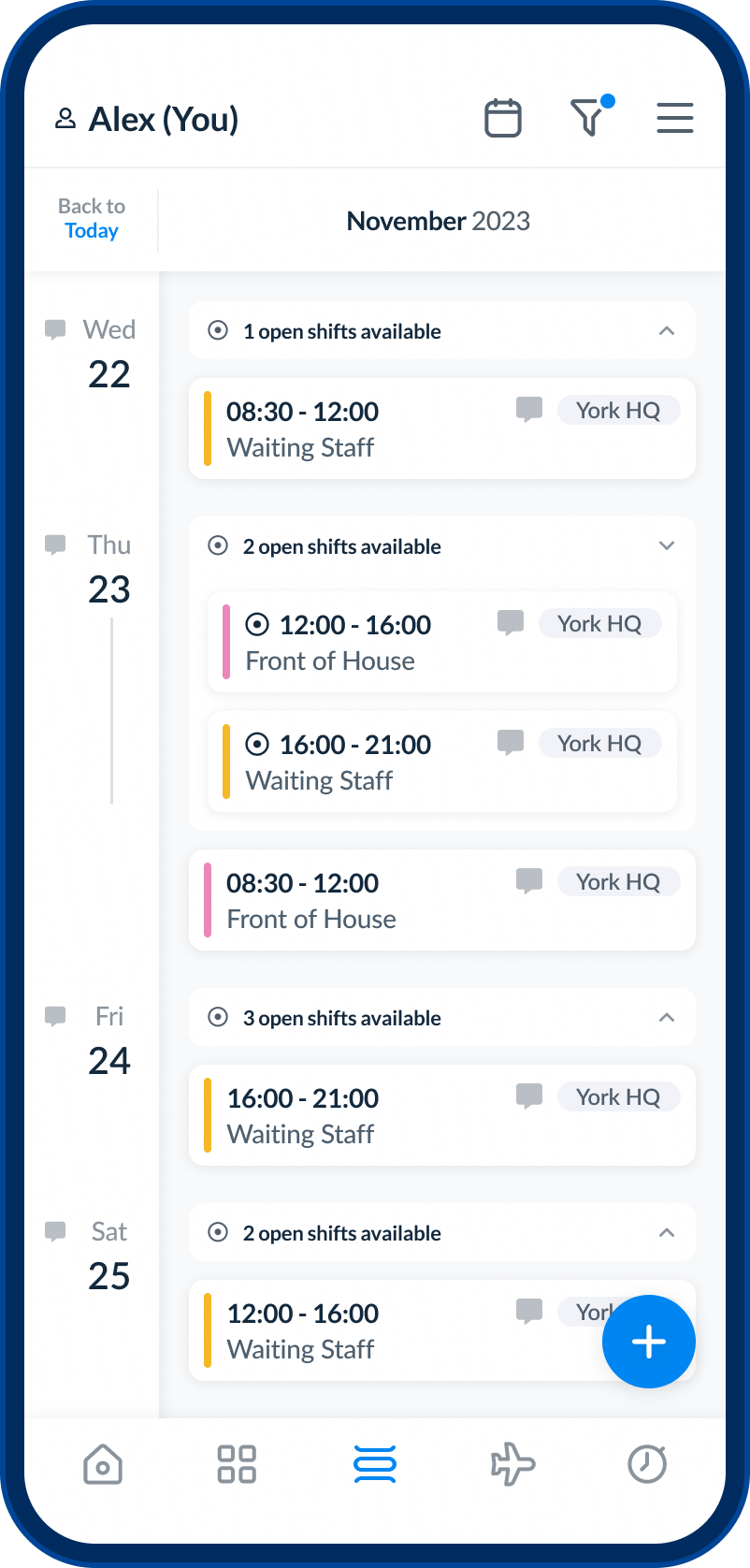Collapse Thursday's 2 open shifts available
Screen dimensions: 750x1568
(x=441, y=546)
